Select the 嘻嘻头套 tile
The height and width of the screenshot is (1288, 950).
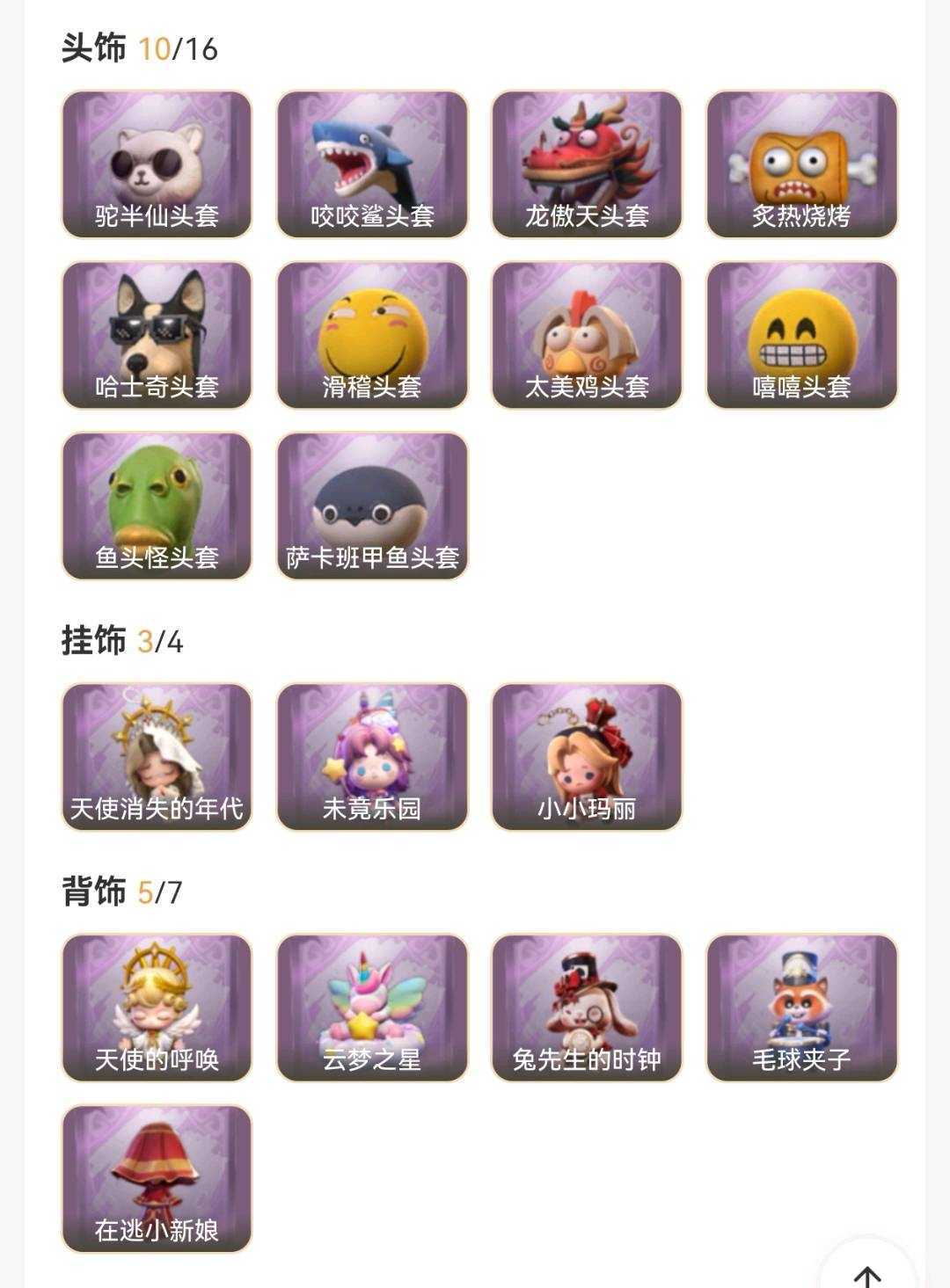(x=801, y=335)
